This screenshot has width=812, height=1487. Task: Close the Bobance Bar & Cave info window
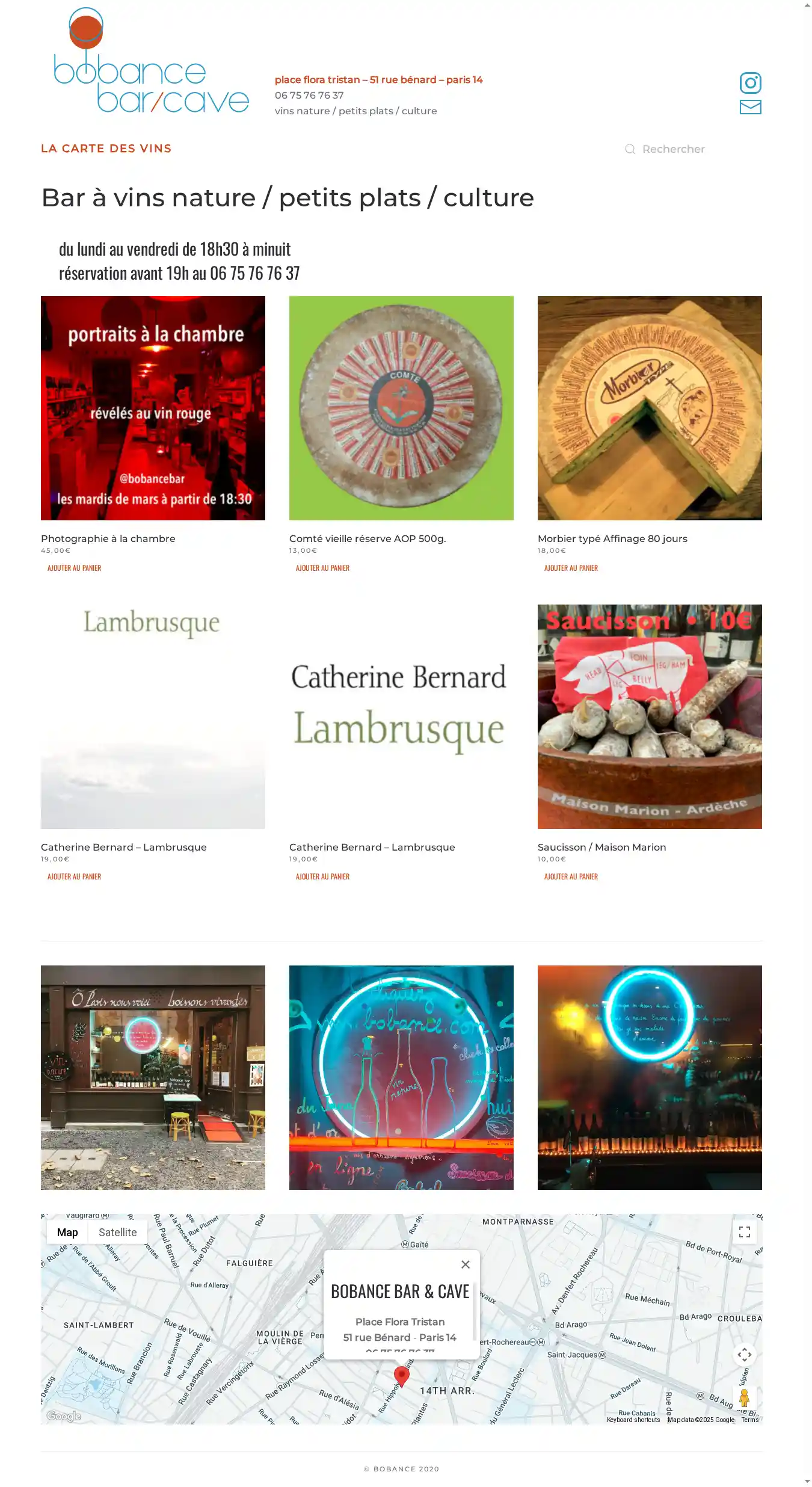pos(466,1264)
